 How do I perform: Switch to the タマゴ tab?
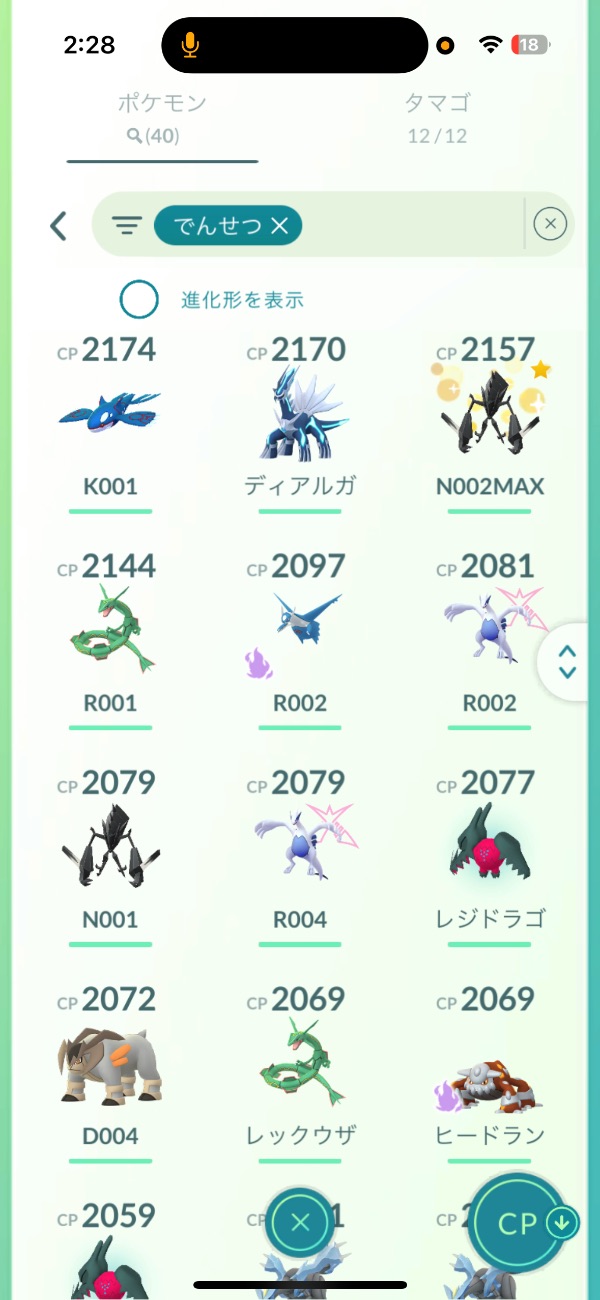click(x=437, y=116)
